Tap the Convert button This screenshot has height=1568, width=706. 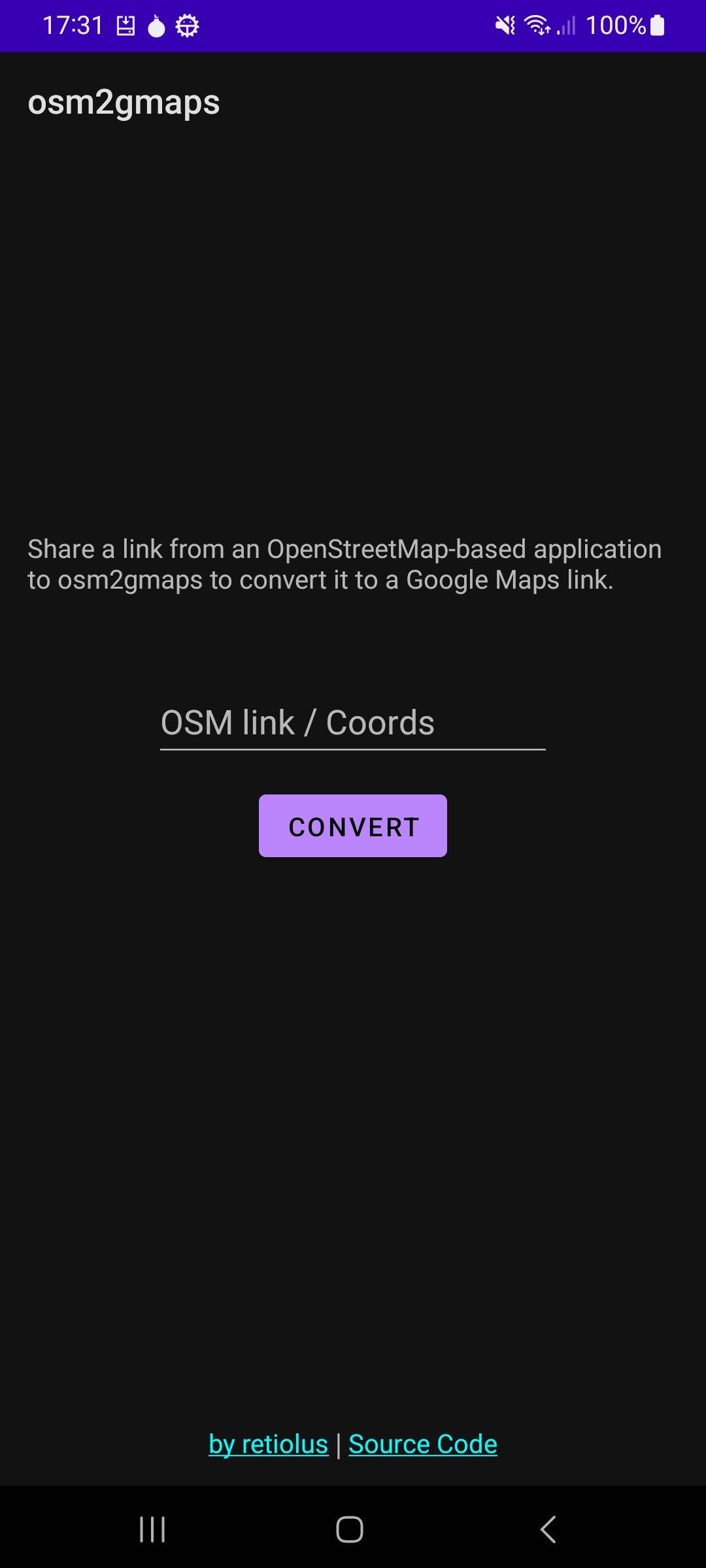point(352,826)
